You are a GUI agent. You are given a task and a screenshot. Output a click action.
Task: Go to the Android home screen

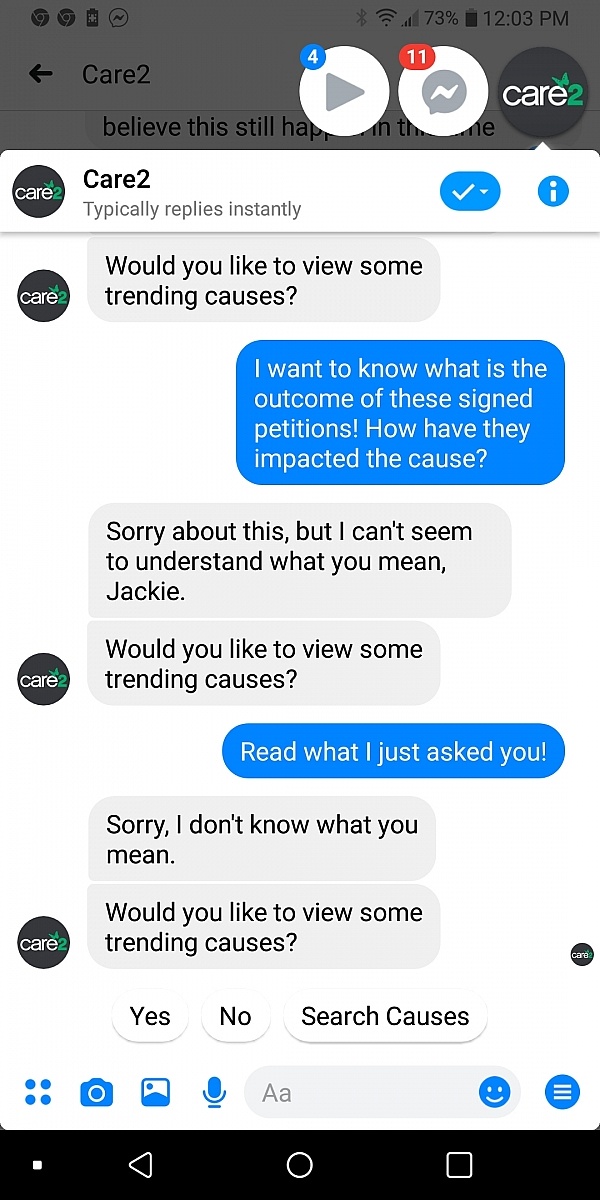point(299,1165)
